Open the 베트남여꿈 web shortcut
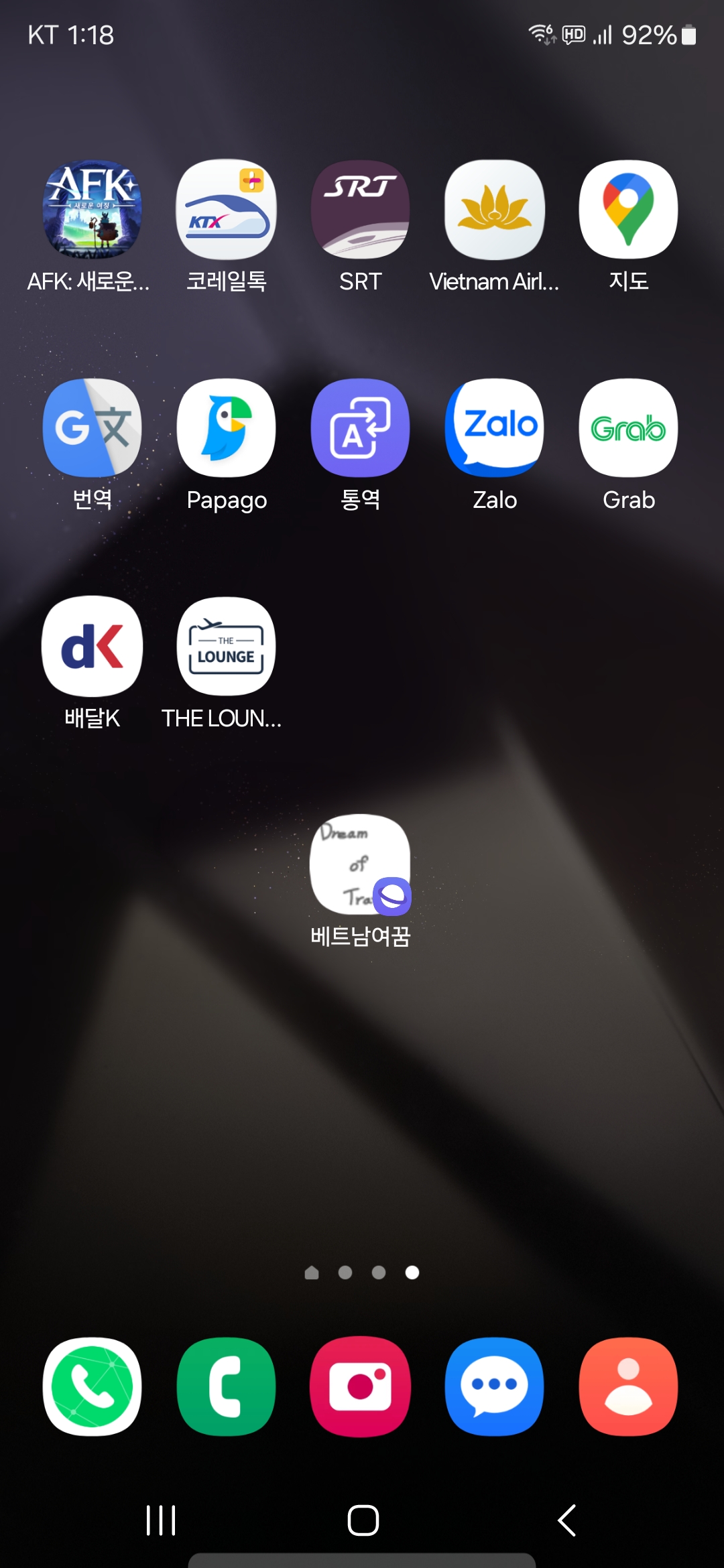The image size is (724, 1568). click(361, 864)
